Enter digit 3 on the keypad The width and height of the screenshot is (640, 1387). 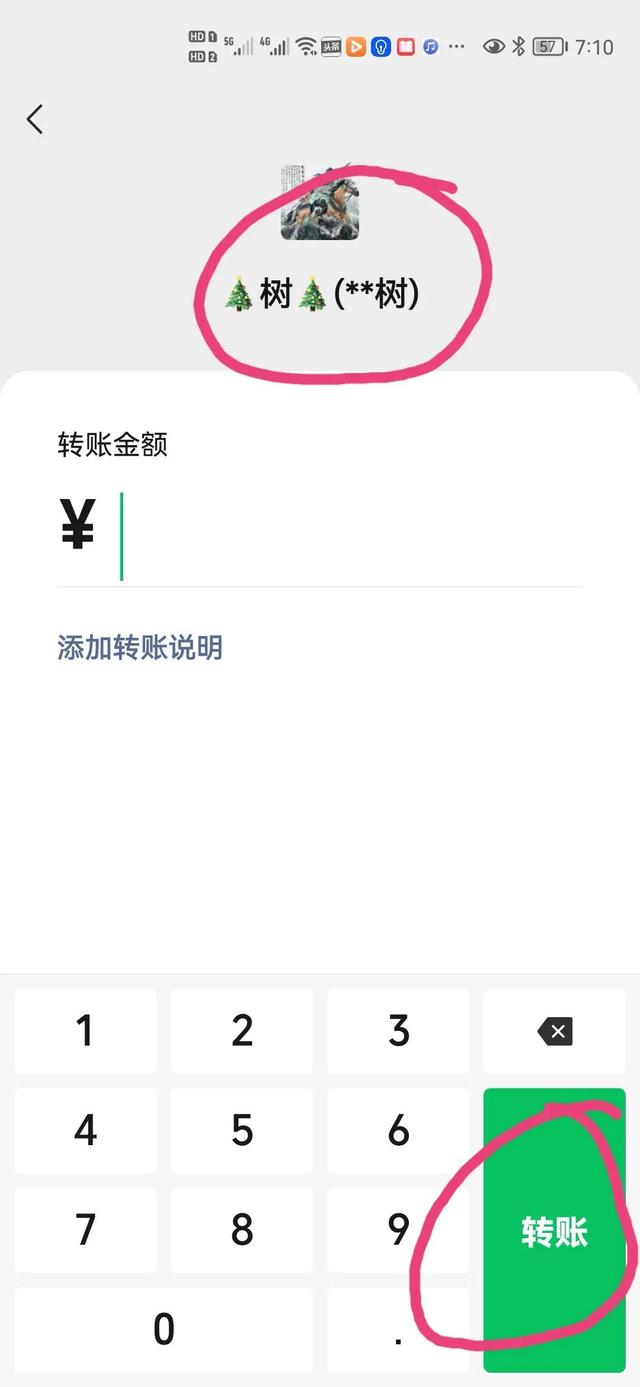398,1031
